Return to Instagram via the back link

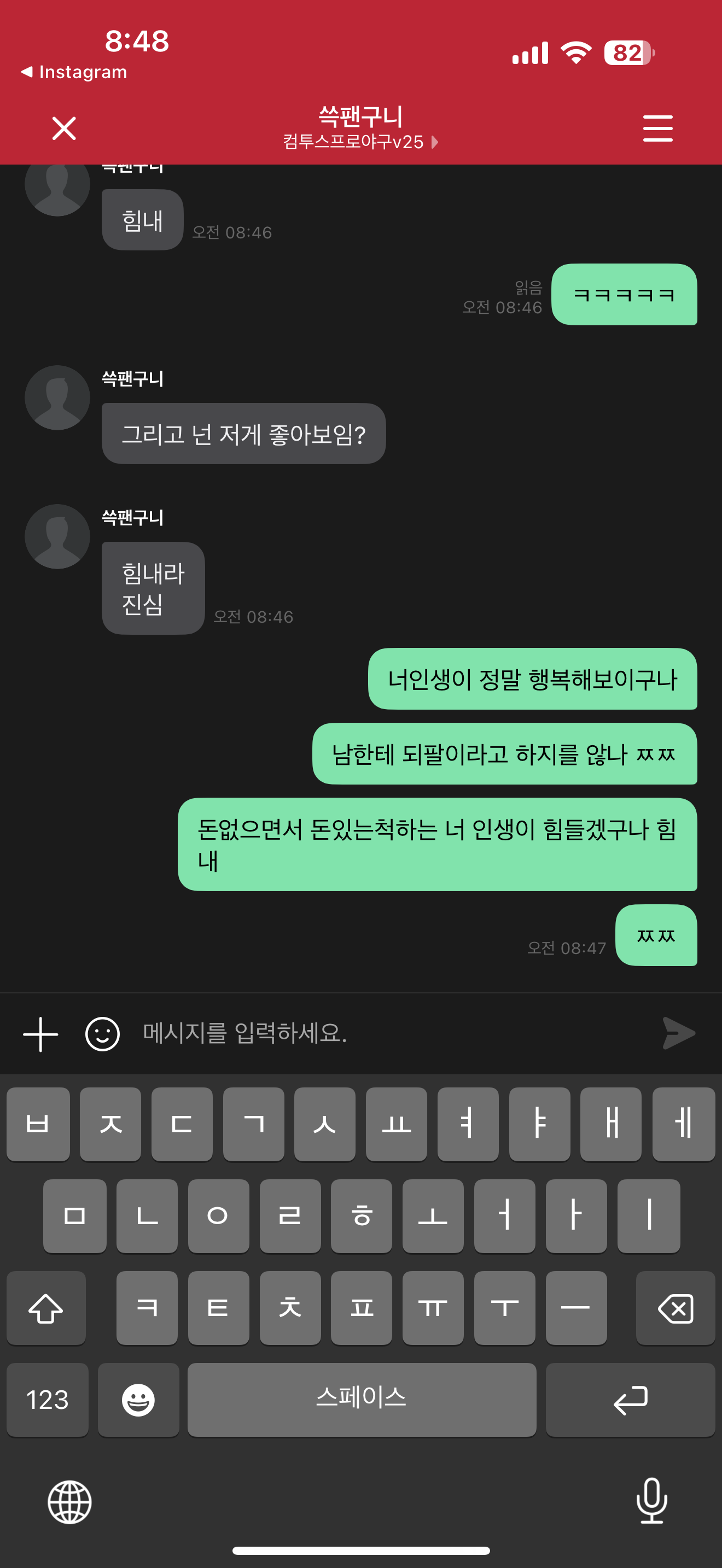click(74, 72)
